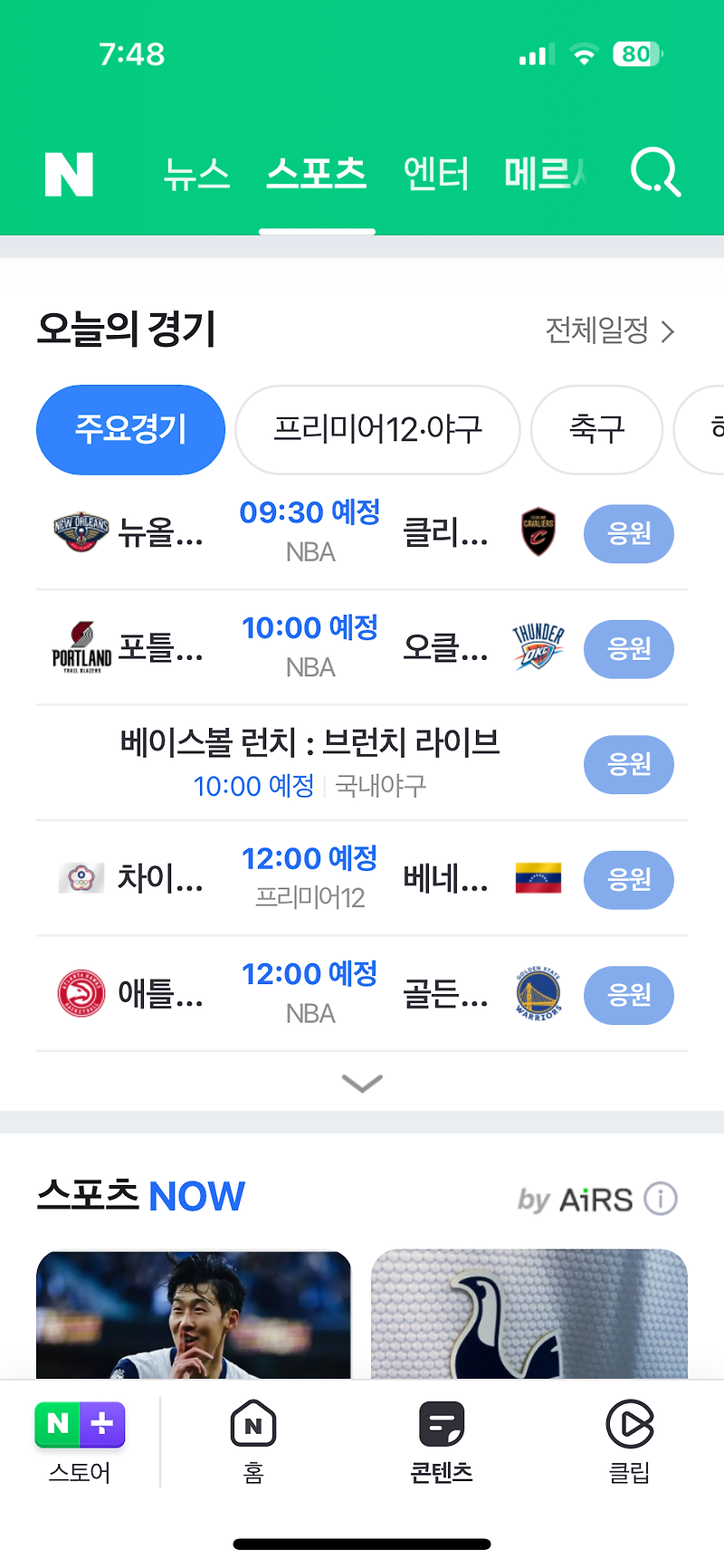
Task: Cheer for the 09:30 NBA game
Action: (x=629, y=534)
